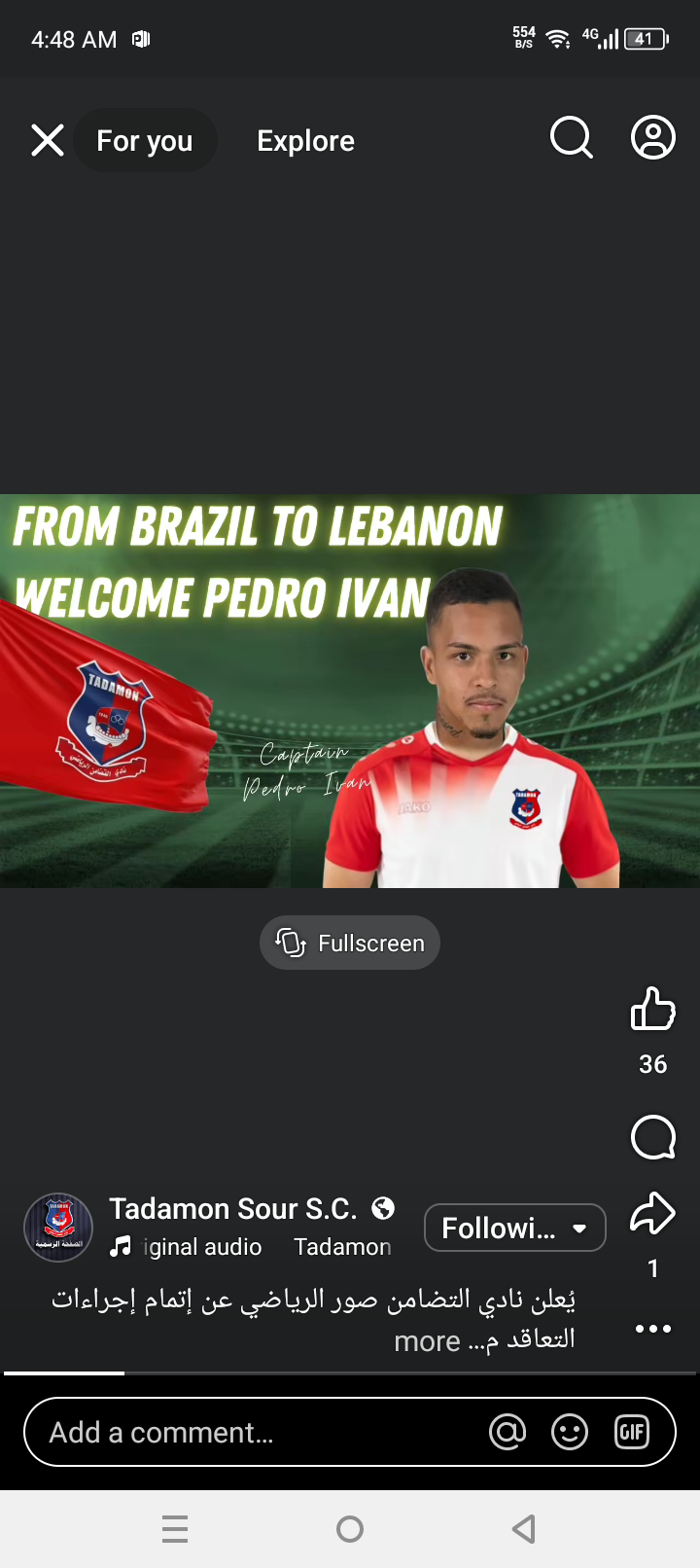
Task: Open the search icon
Action: pos(572,138)
